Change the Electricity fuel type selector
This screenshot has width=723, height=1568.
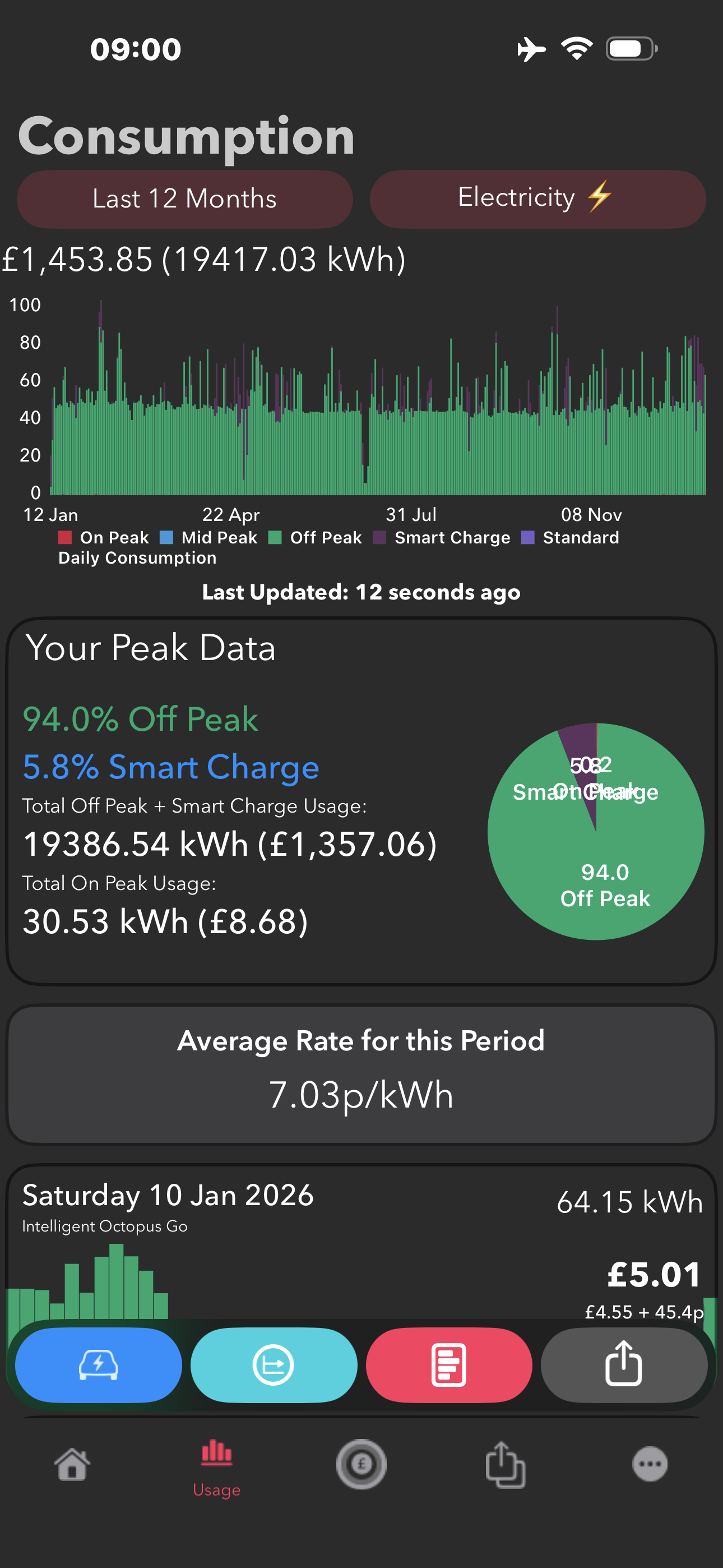(x=537, y=199)
